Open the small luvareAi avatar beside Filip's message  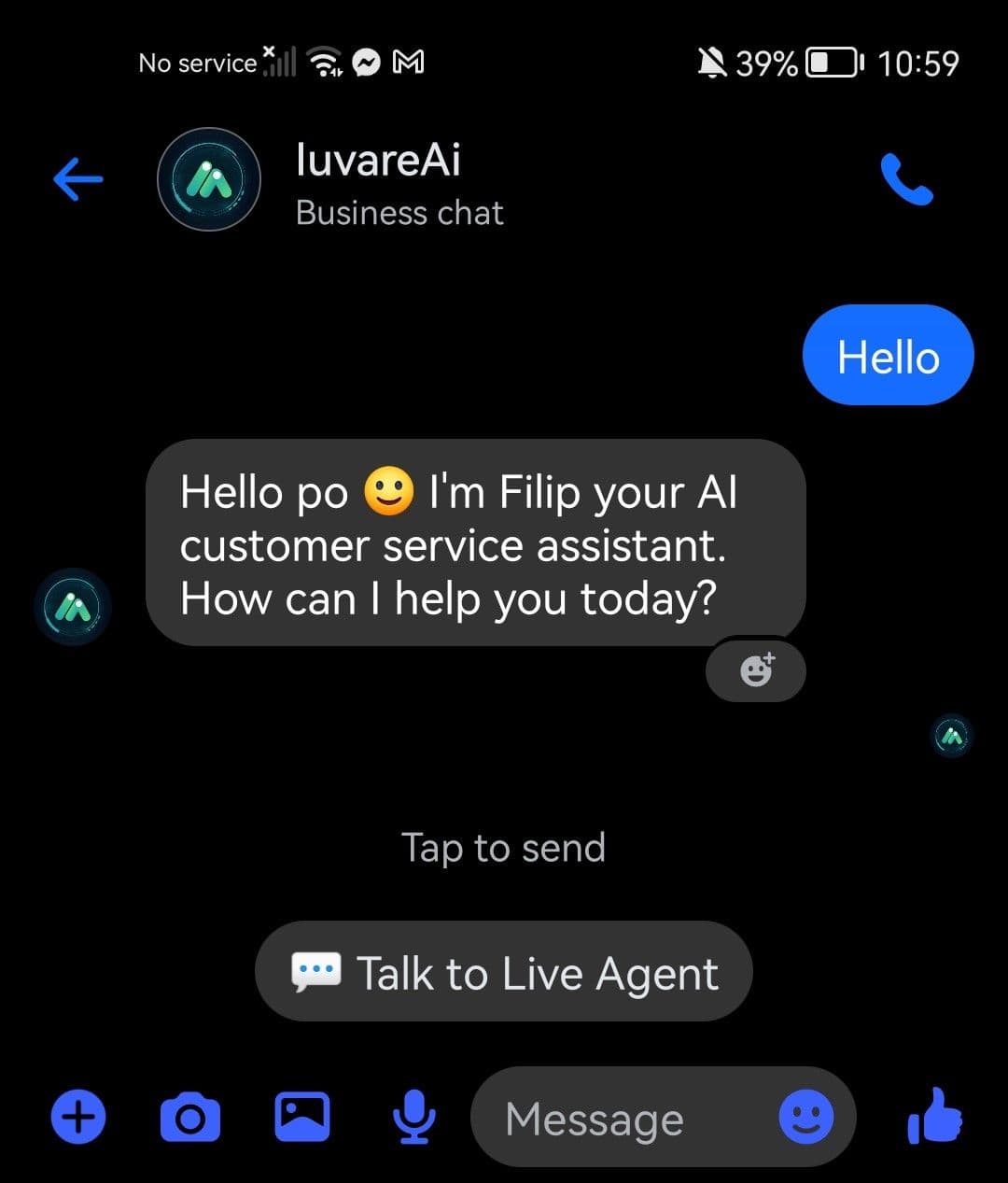click(x=72, y=606)
